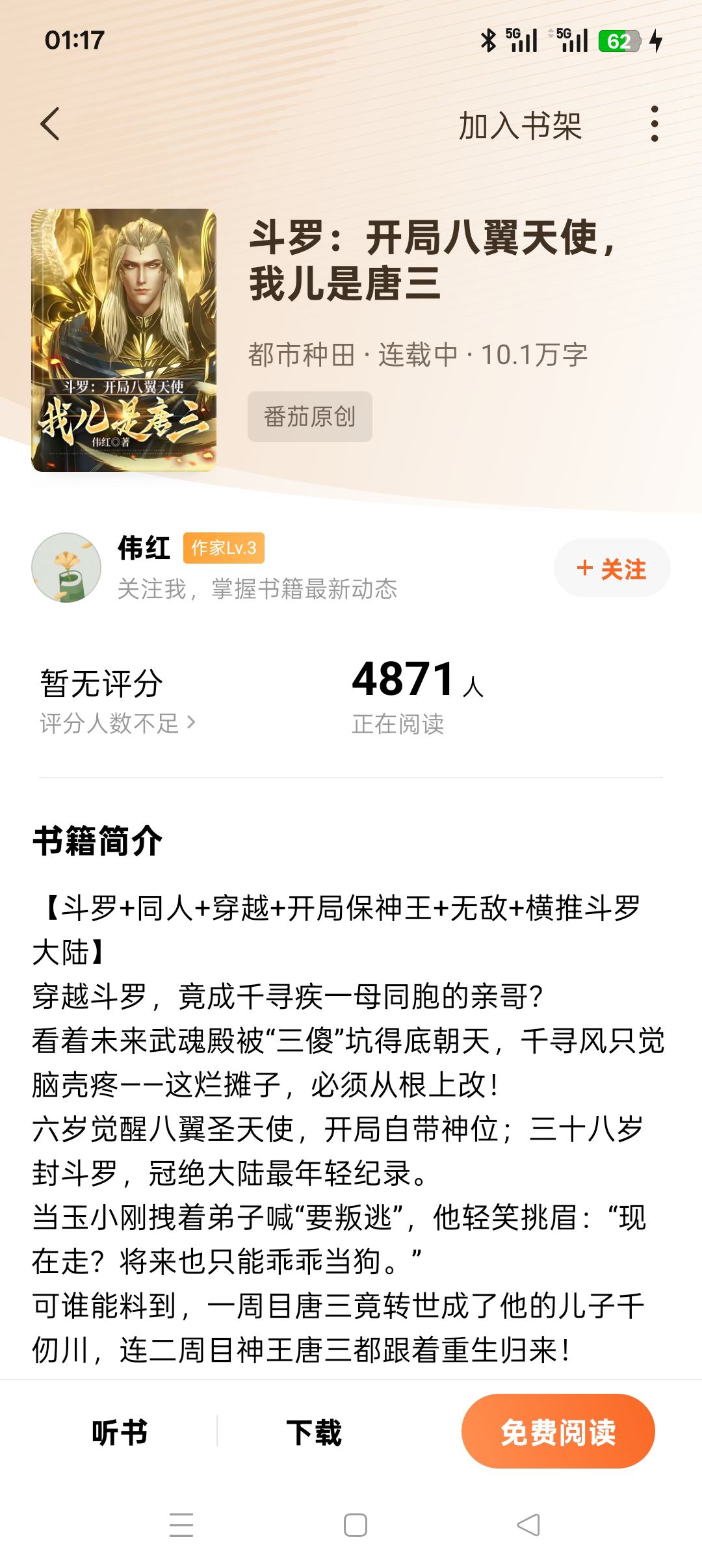Open 评分人数不足 rating details
Screen dimensions: 702x1568
pos(117,723)
